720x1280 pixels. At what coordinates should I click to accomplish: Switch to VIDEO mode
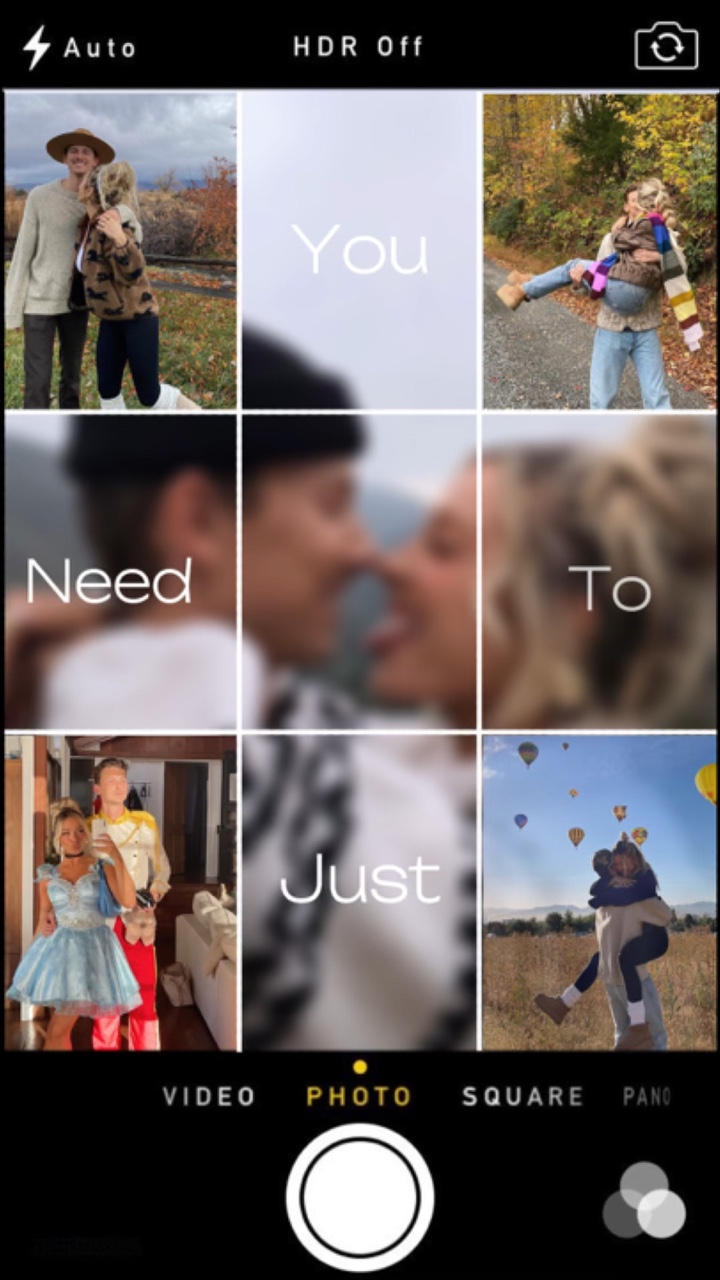(209, 1096)
